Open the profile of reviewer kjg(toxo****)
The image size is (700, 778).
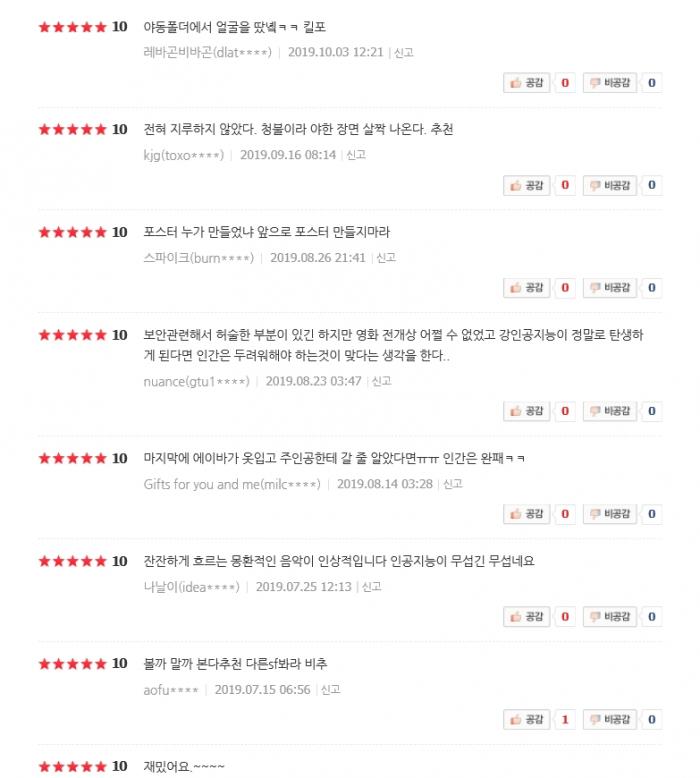(x=184, y=155)
